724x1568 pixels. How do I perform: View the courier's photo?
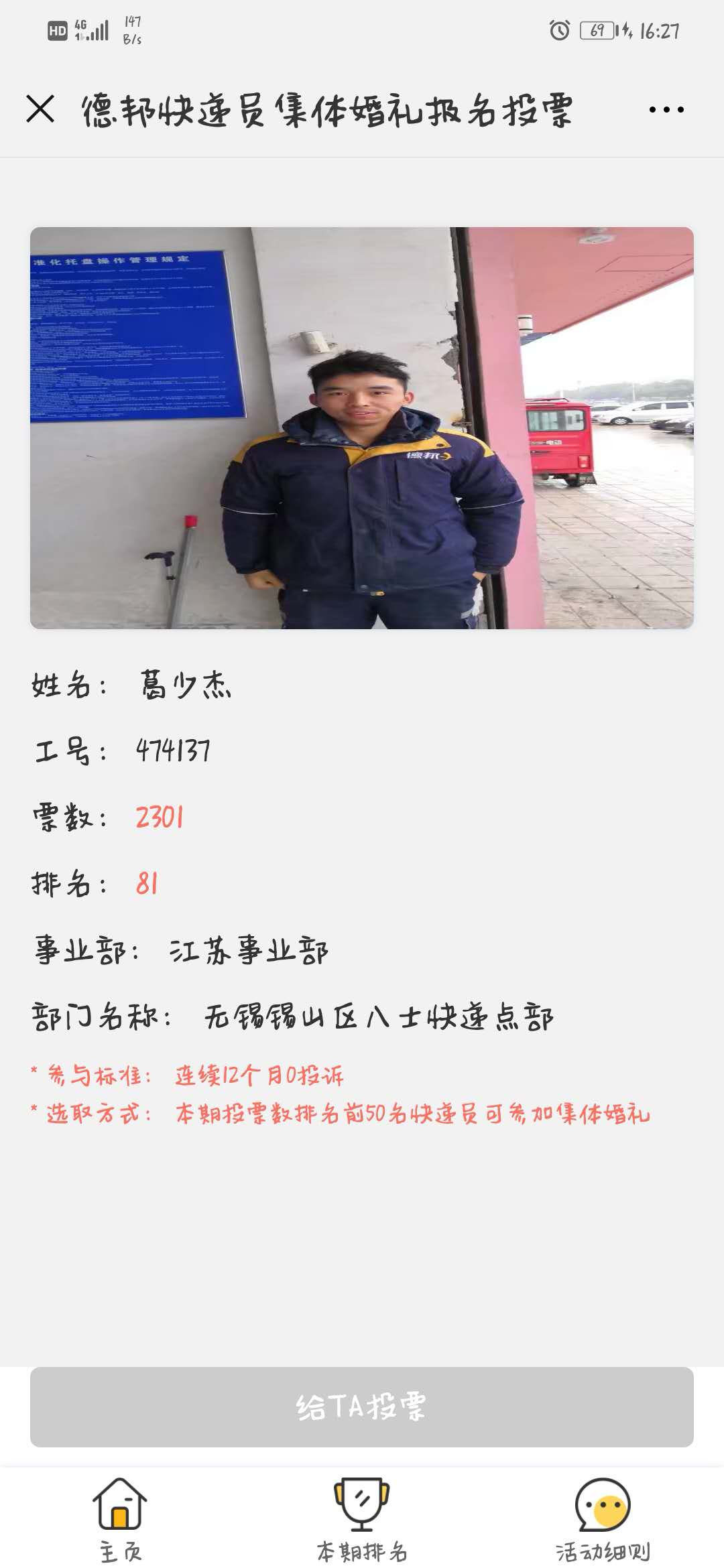362,428
